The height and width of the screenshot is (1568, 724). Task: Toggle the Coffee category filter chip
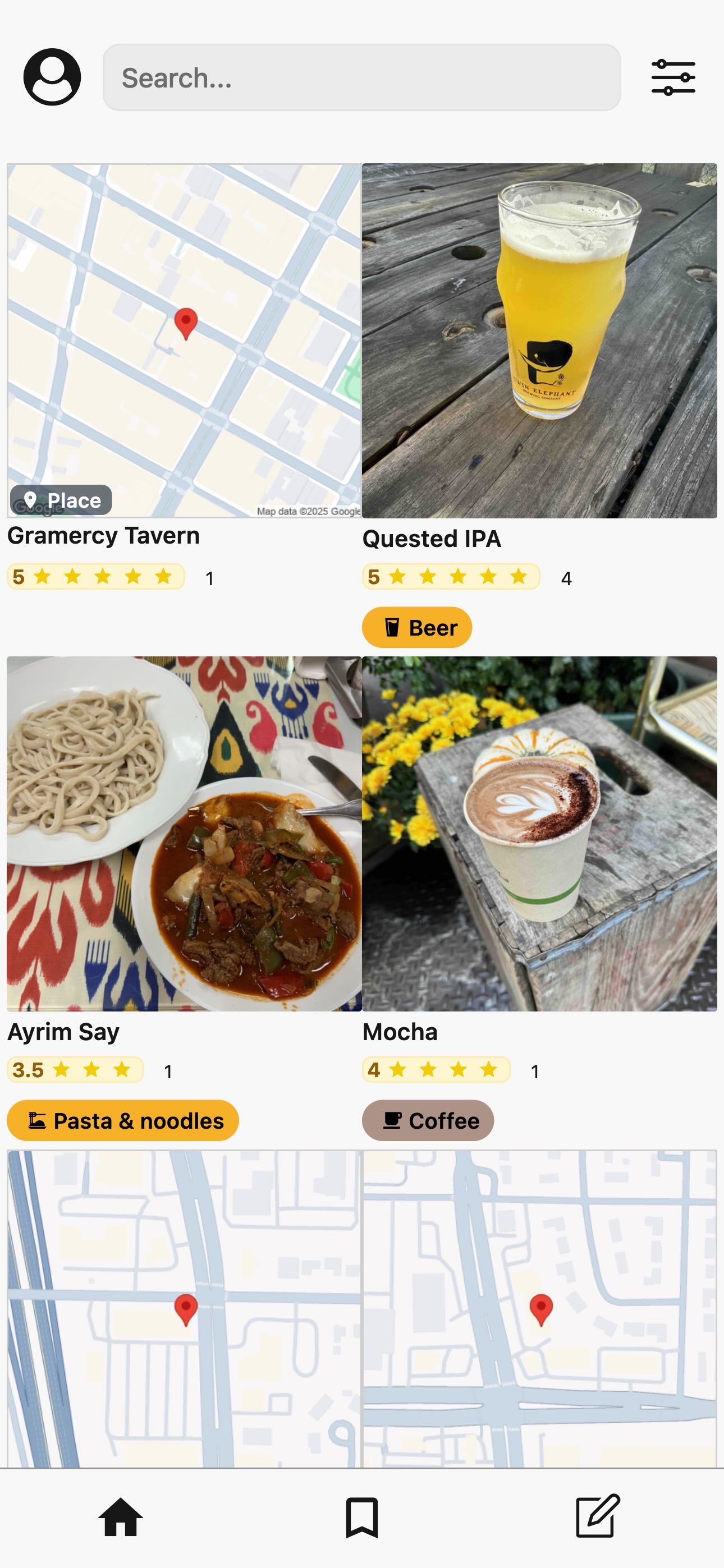point(427,1120)
